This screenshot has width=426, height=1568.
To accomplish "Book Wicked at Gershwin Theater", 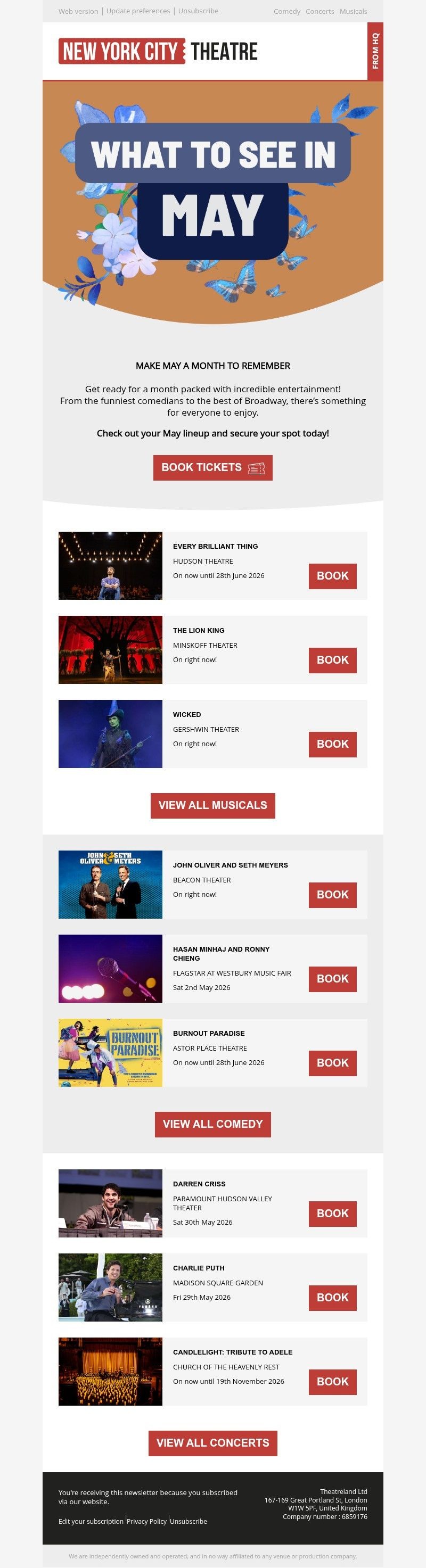I will pos(332,744).
